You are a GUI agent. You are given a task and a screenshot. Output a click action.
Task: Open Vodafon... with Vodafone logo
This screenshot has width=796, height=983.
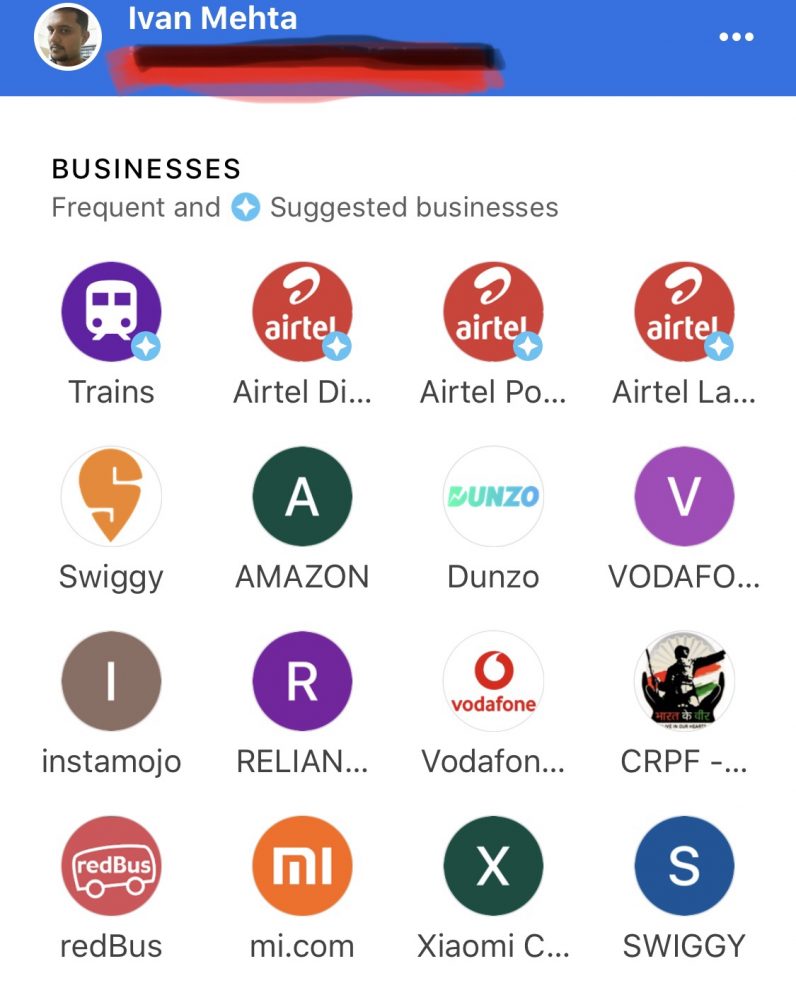point(493,681)
